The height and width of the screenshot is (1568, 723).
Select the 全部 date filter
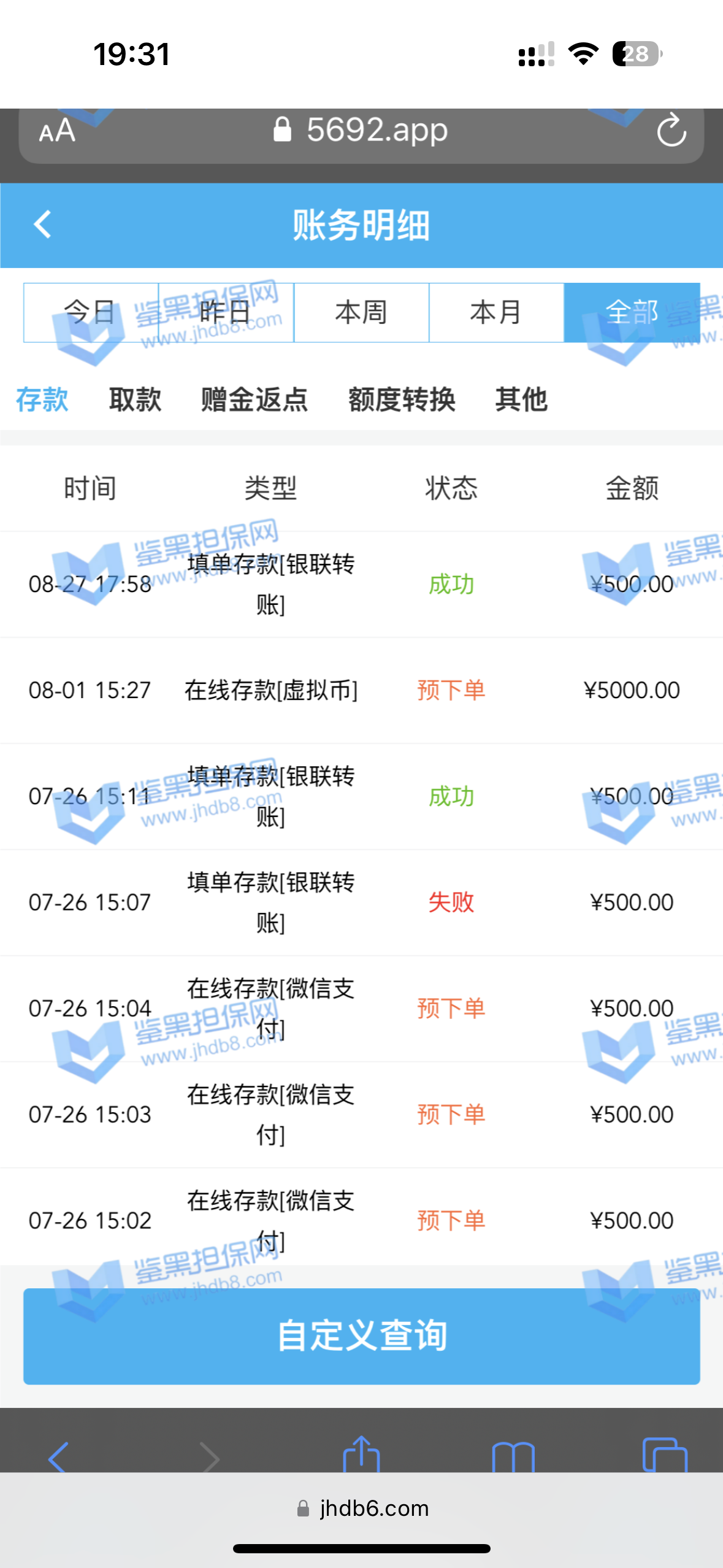(x=632, y=312)
